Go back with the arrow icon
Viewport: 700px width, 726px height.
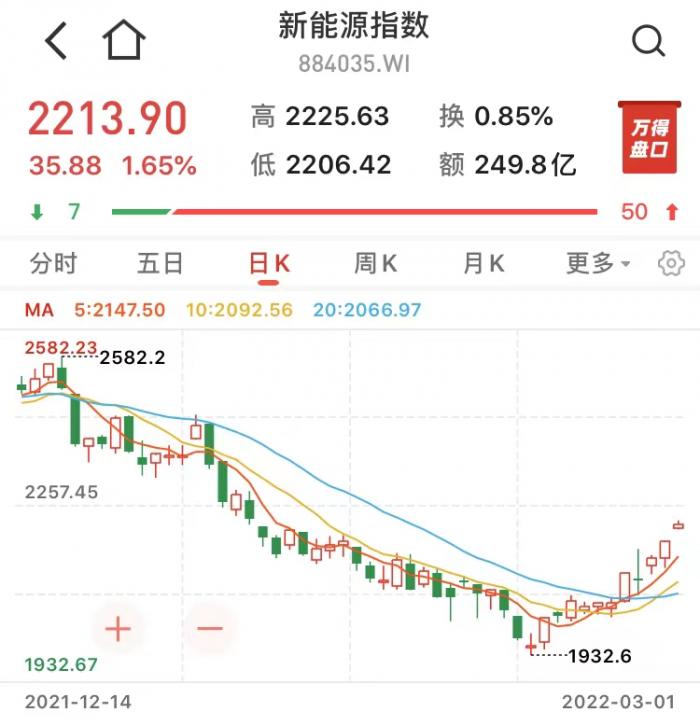[x=56, y=41]
